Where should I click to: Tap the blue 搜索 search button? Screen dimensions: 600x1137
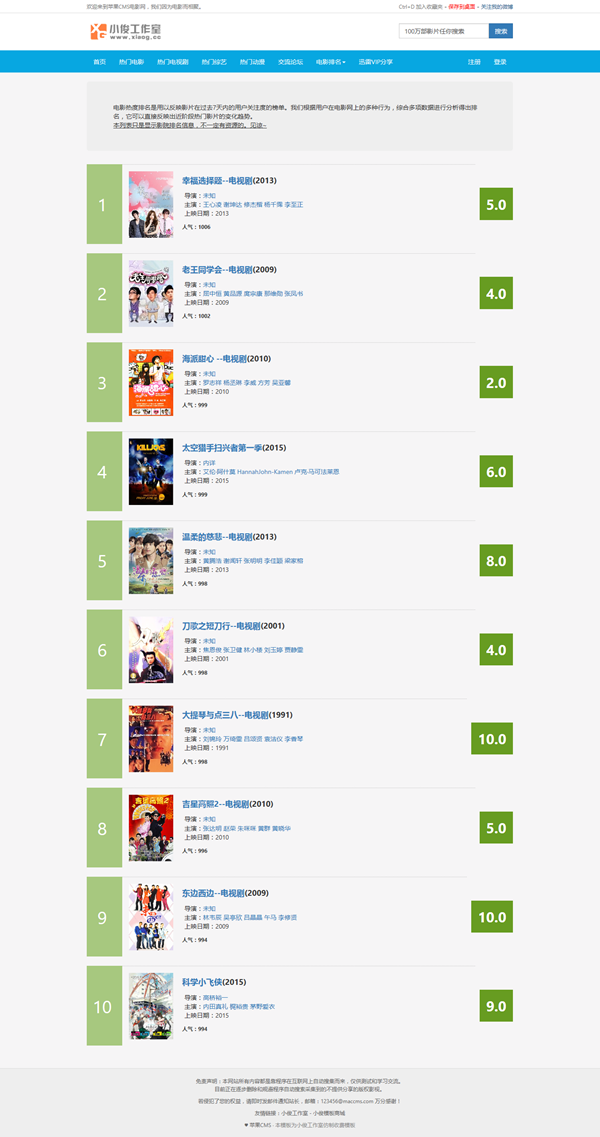pos(501,31)
